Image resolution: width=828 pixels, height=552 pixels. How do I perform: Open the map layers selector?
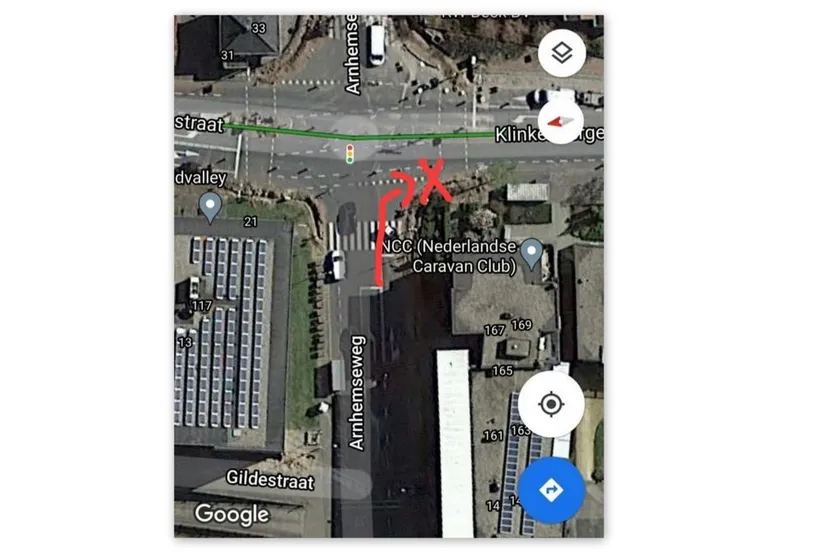click(561, 53)
